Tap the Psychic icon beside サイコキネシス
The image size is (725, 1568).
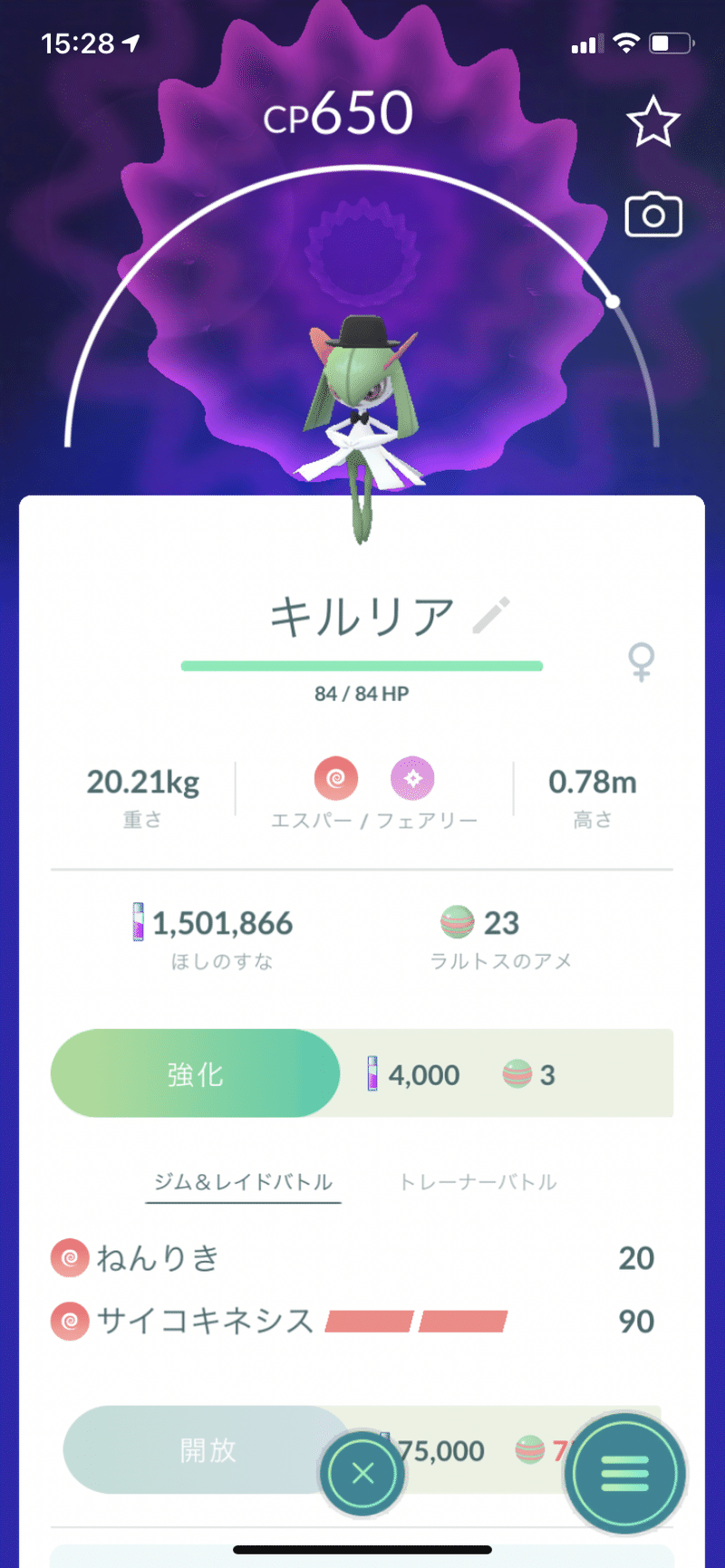70,1321
